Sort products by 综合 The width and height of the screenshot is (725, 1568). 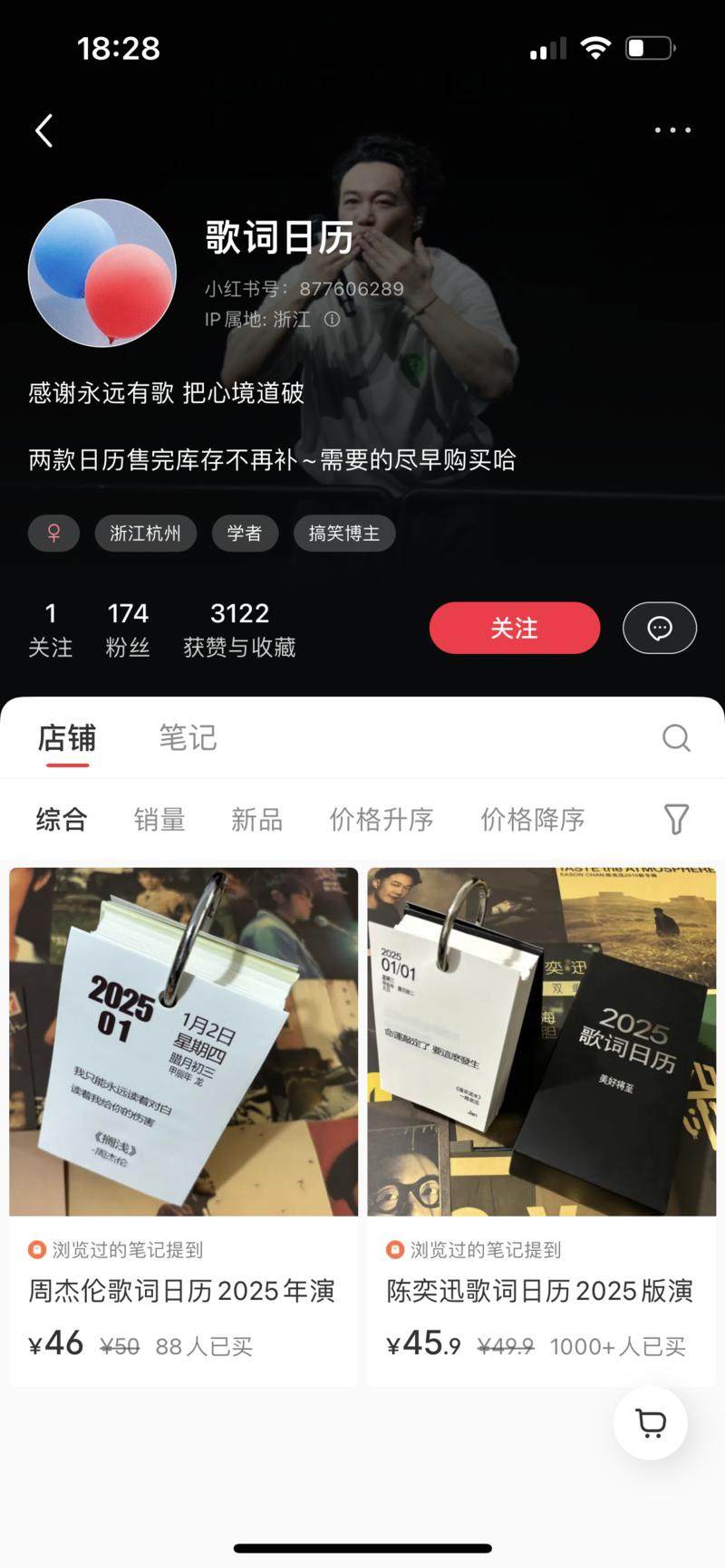pyautogui.click(x=61, y=820)
